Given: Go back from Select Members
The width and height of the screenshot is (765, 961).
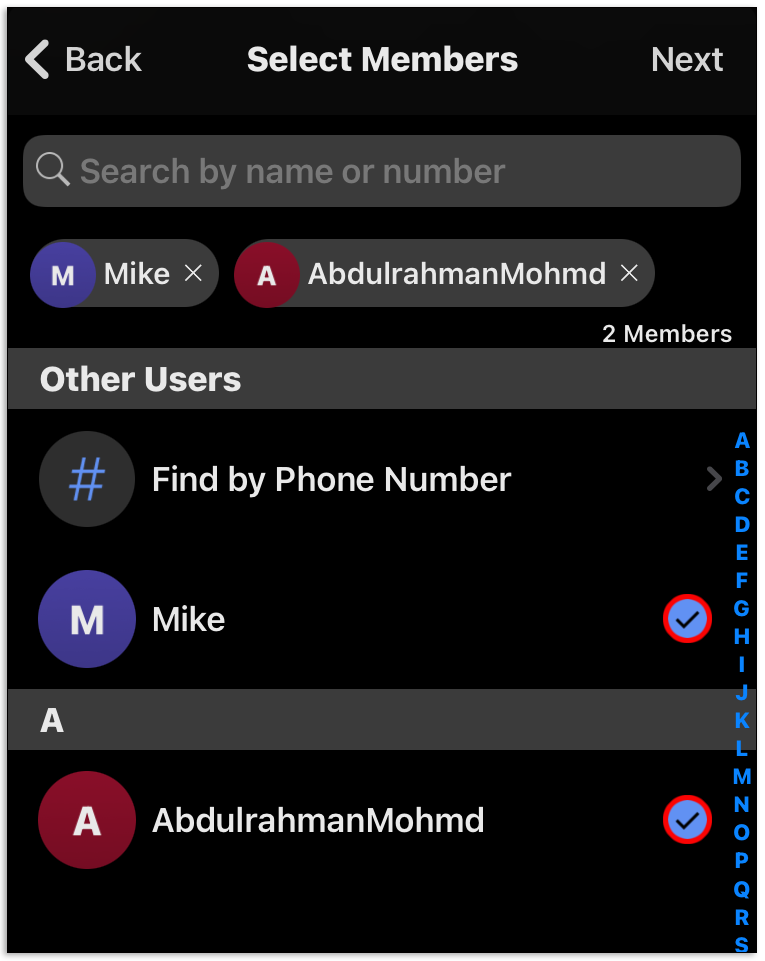Looking at the screenshot, I should pyautogui.click(x=83, y=60).
